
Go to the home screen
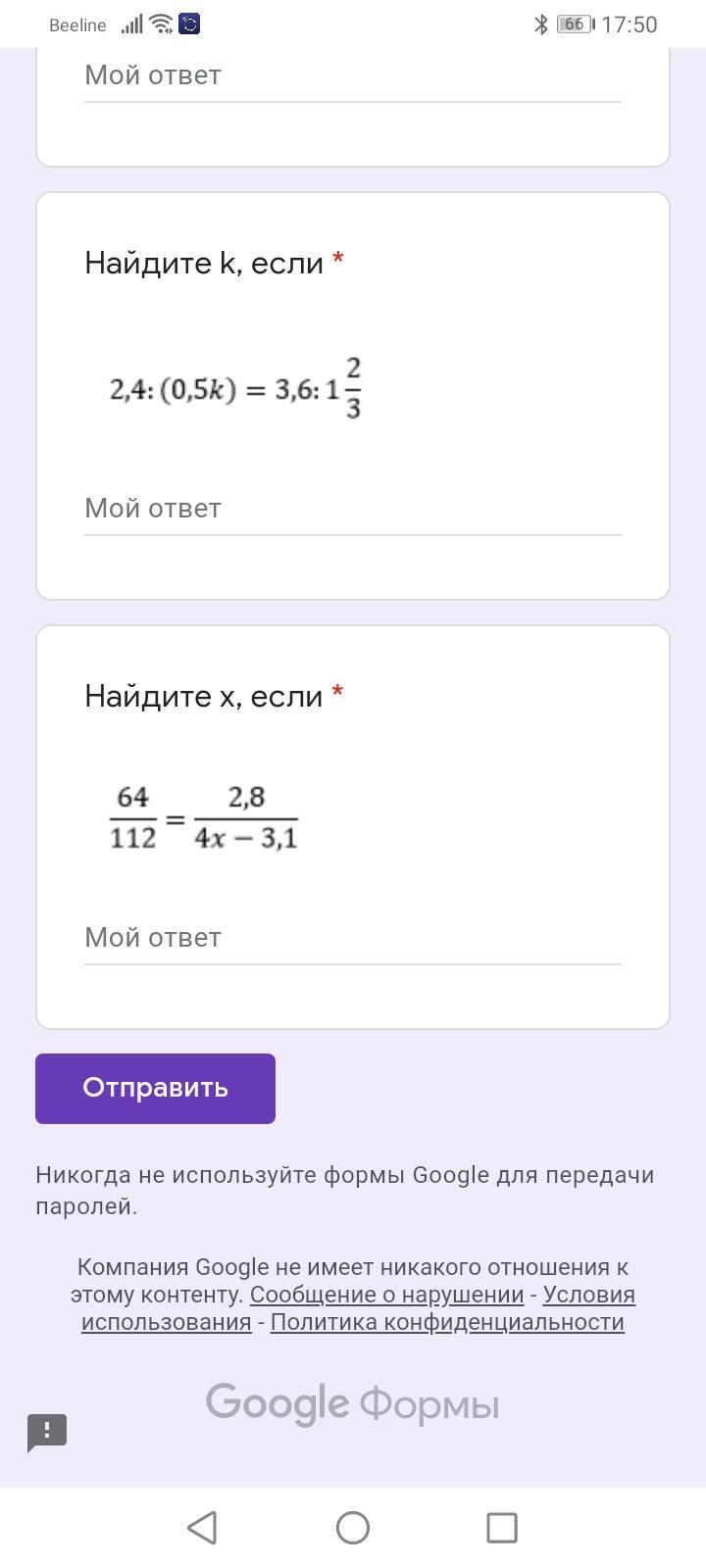click(x=352, y=1527)
